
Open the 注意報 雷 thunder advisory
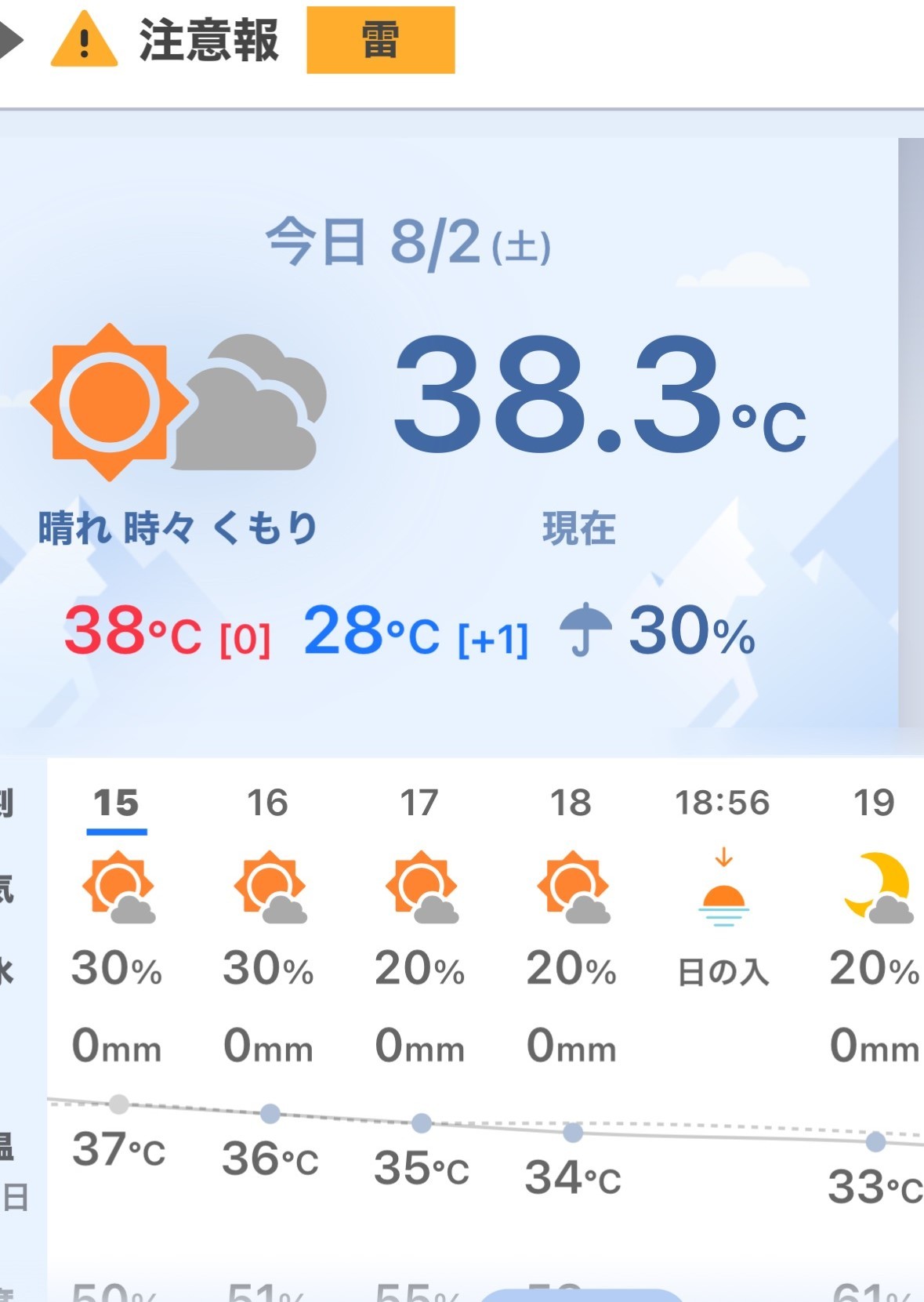click(380, 41)
